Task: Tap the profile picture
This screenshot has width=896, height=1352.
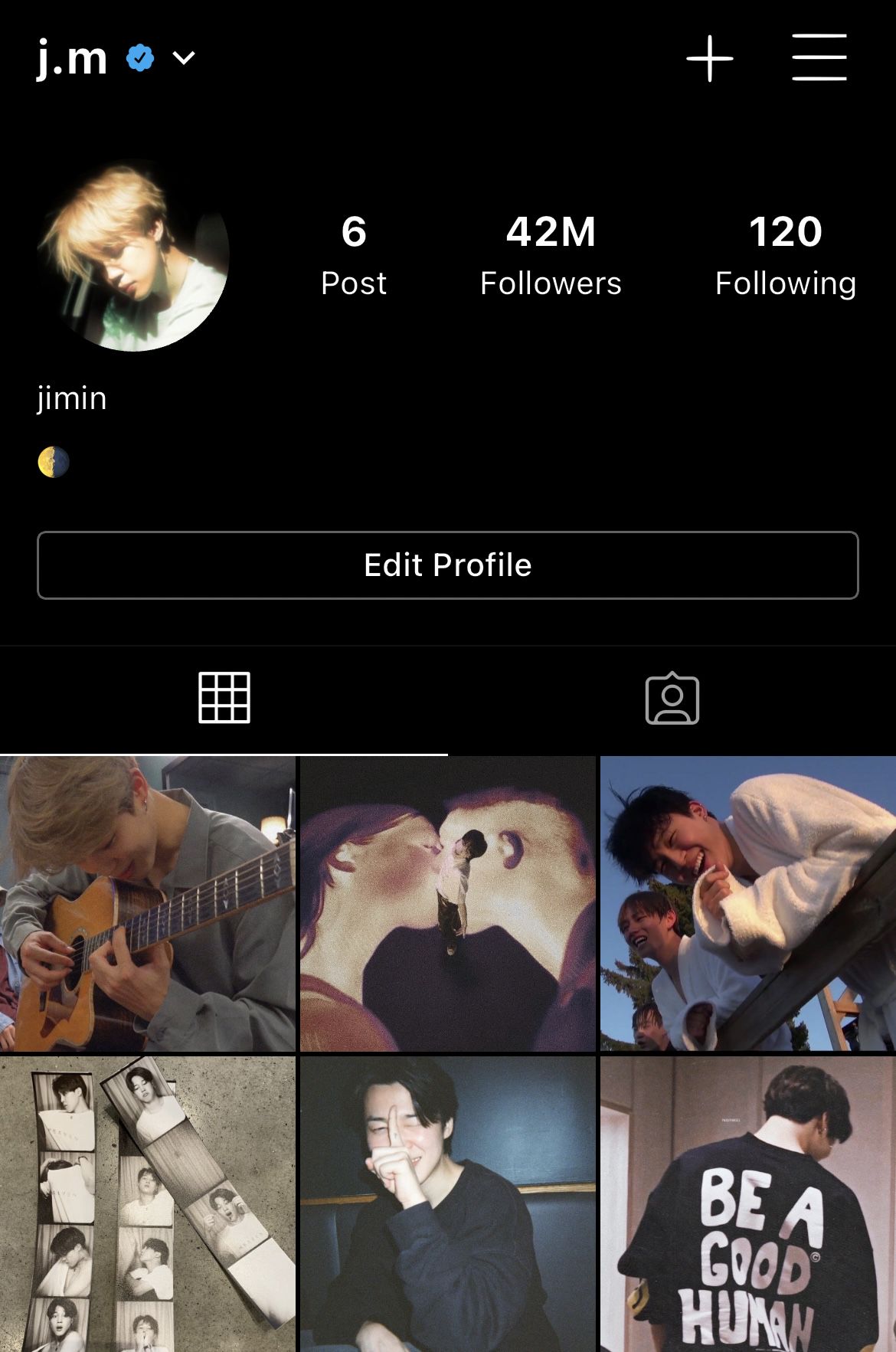Action: point(133,256)
